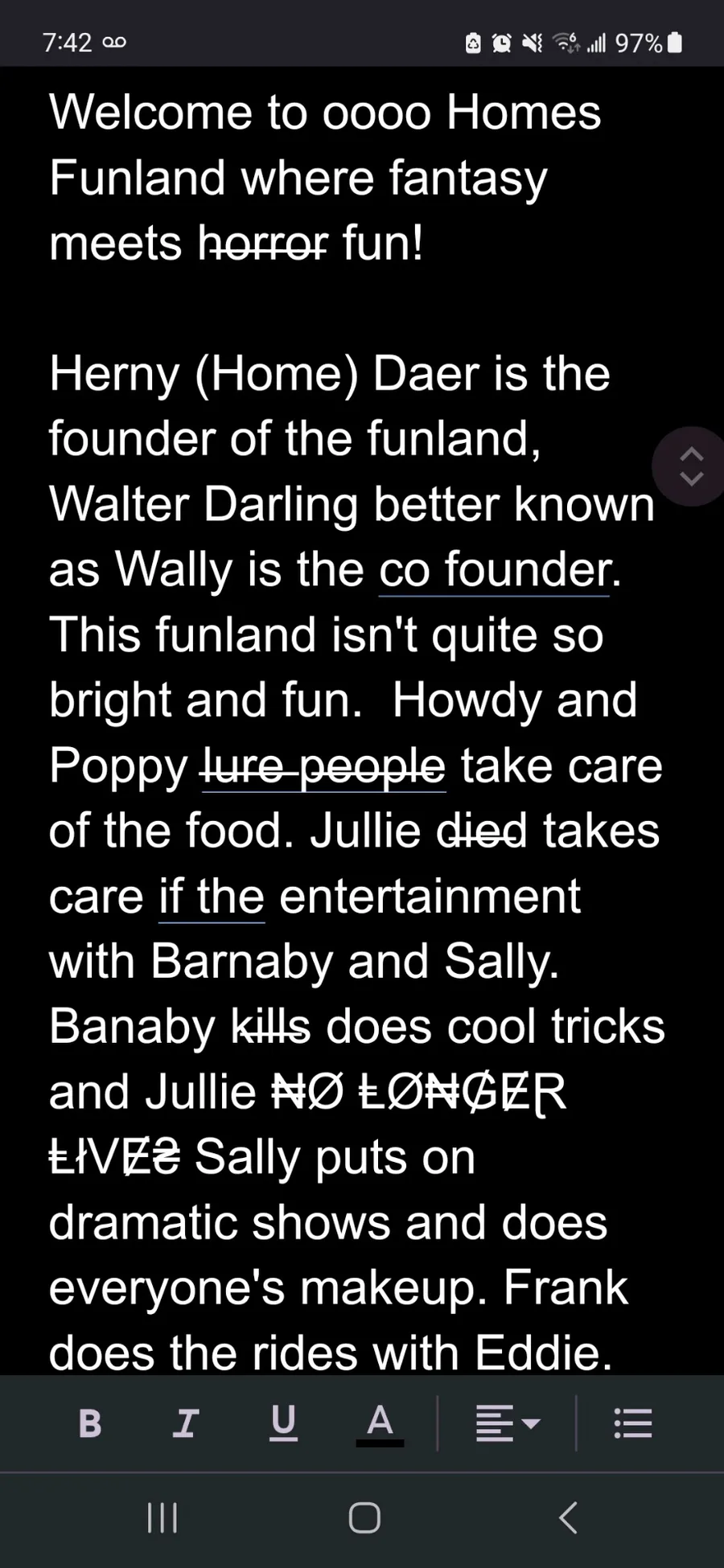The image size is (724, 1568).
Task: Change the text color
Action: tap(380, 1424)
